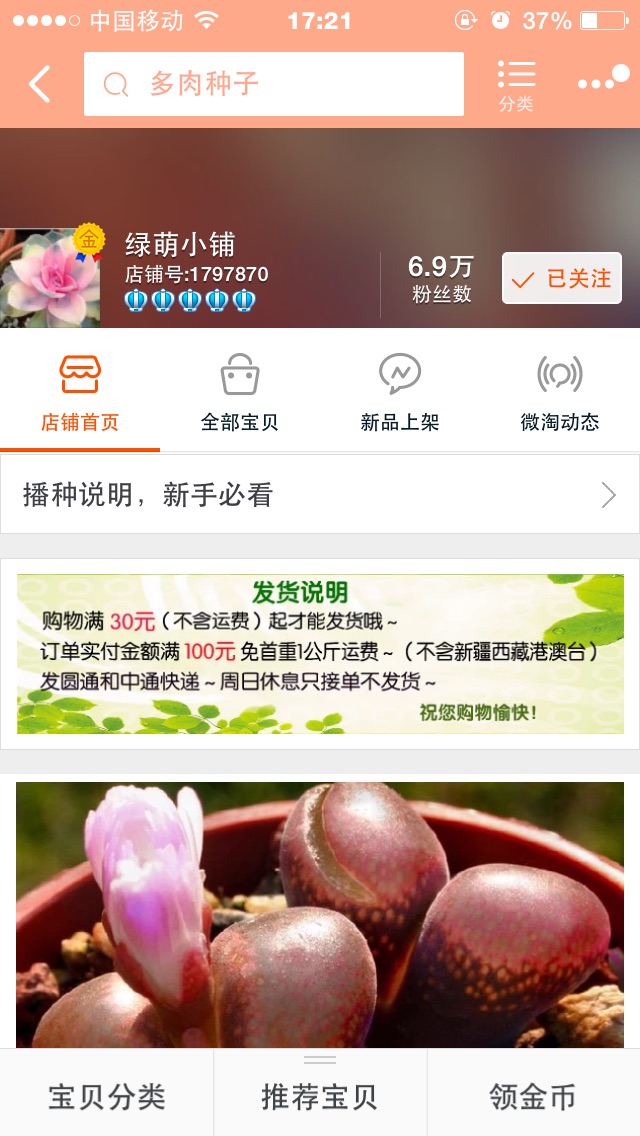The image size is (640, 1136).
Task: Tap the 多肉种子 search box
Action: [x=274, y=85]
